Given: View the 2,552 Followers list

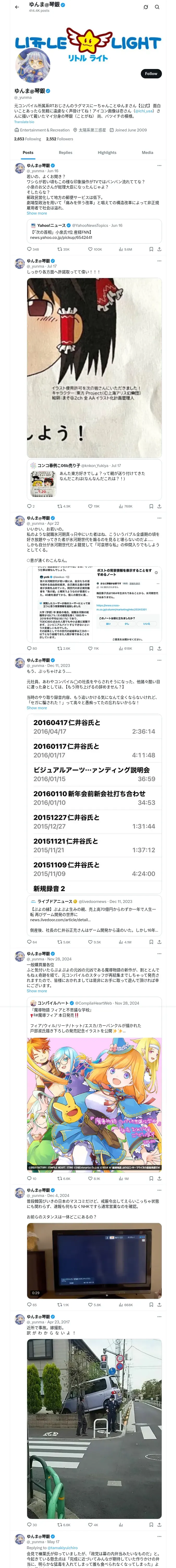Looking at the screenshot, I should [59, 139].
